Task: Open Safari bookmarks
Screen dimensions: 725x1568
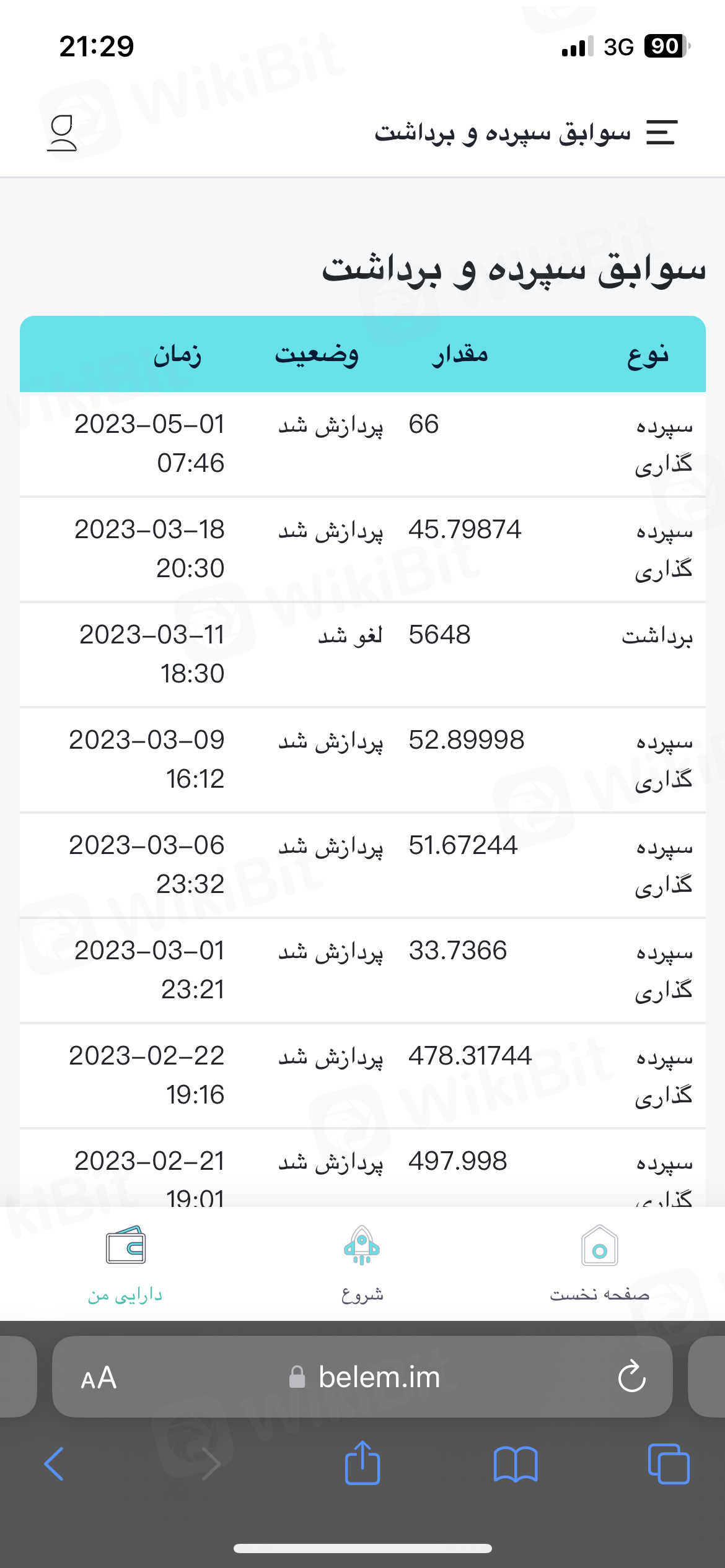Action: click(x=516, y=1464)
